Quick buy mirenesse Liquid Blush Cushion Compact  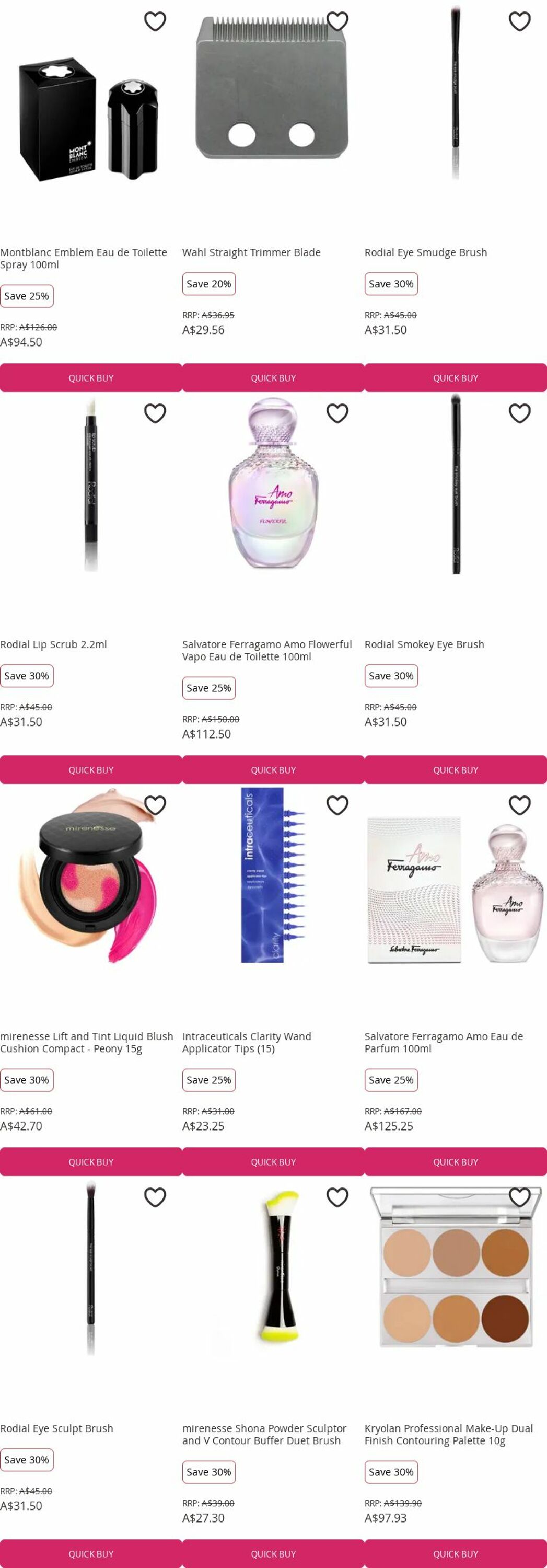[x=91, y=1162]
